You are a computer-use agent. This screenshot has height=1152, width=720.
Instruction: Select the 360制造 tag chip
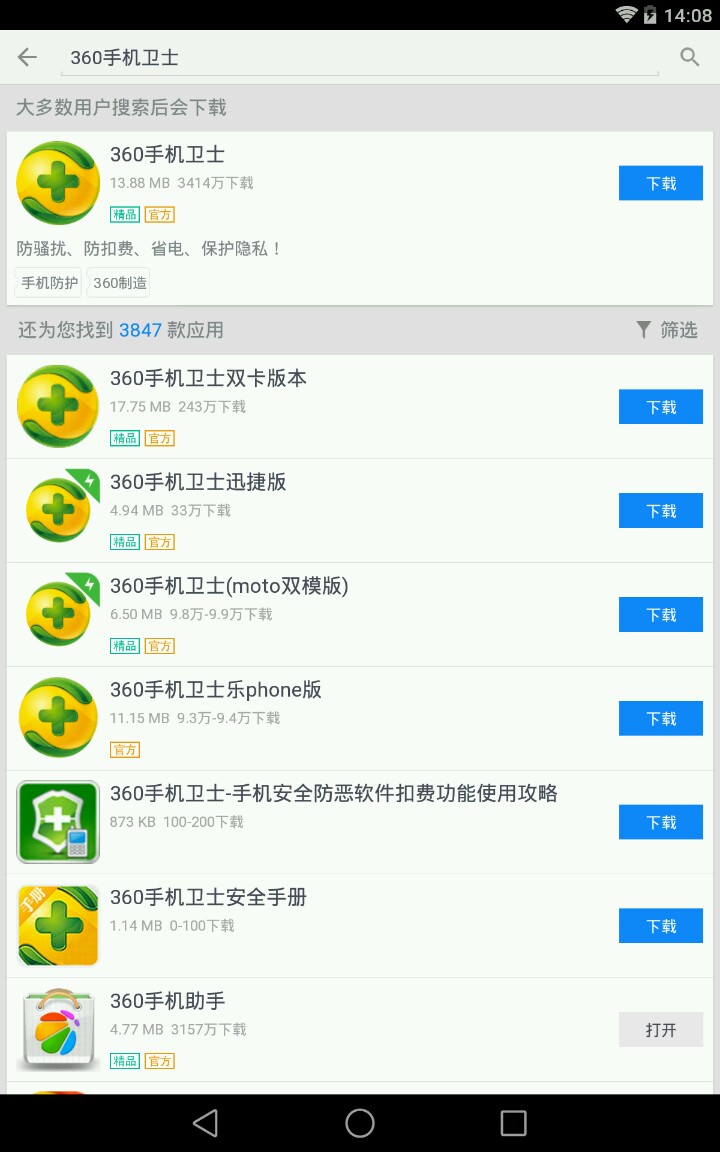click(119, 283)
